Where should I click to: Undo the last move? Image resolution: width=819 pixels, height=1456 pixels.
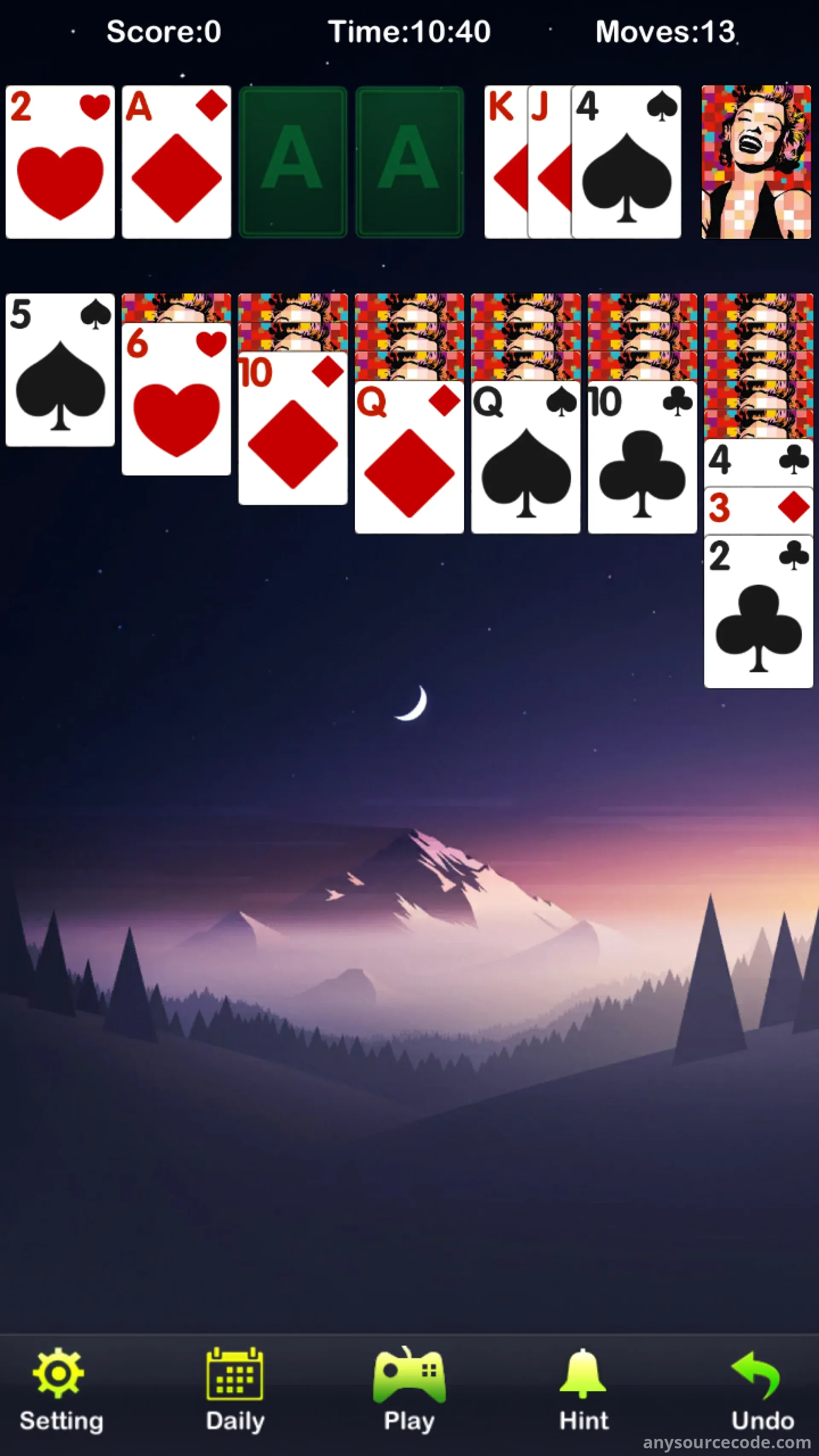[x=761, y=1390]
